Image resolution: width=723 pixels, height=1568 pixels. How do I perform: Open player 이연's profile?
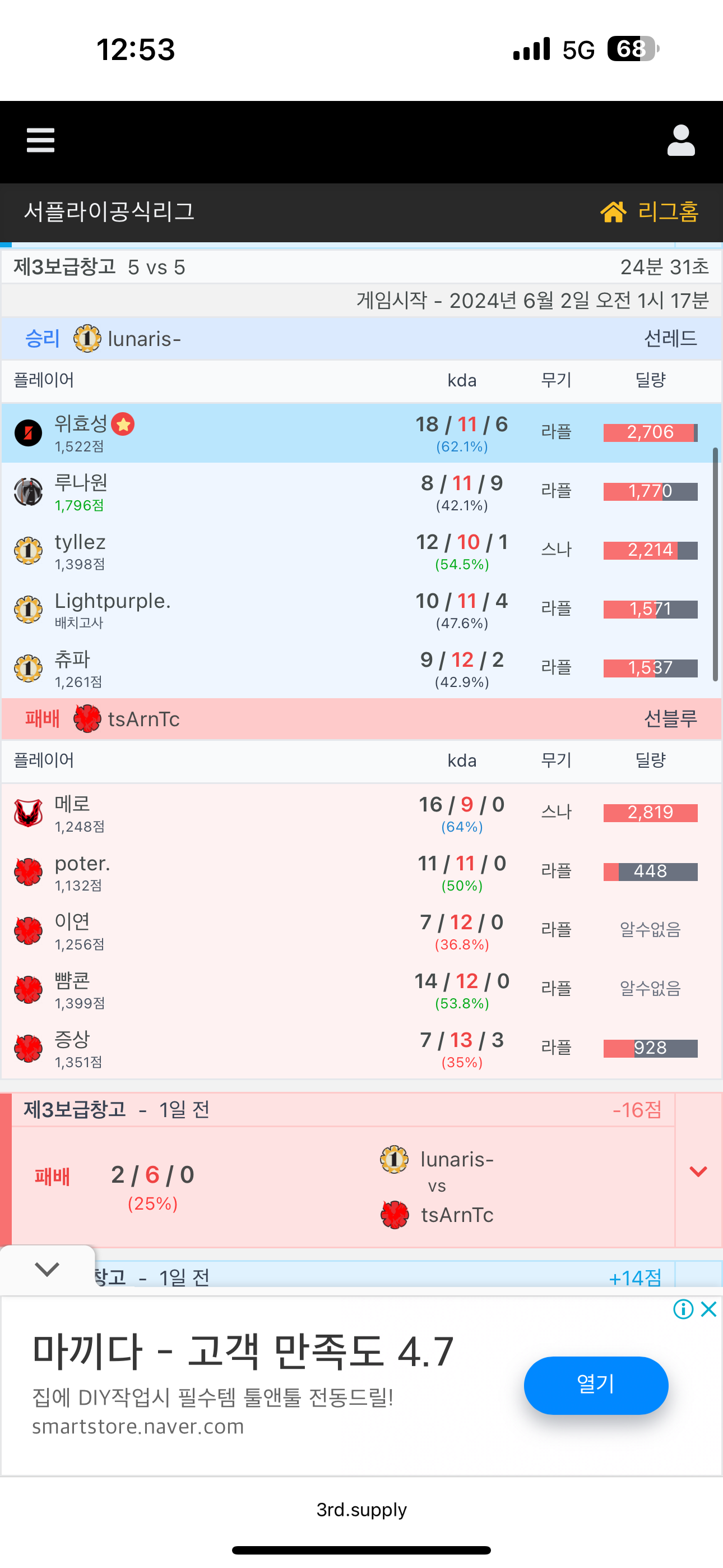(72, 921)
